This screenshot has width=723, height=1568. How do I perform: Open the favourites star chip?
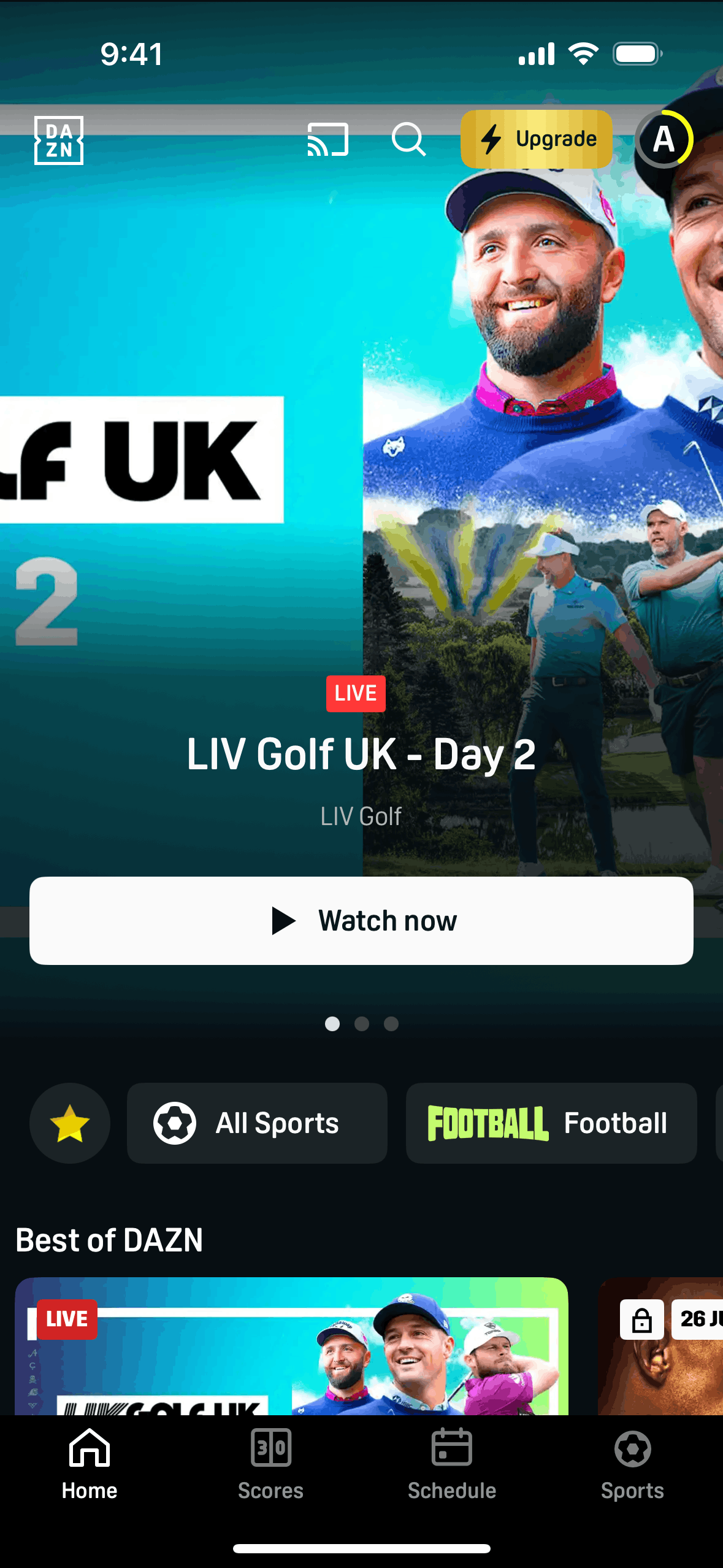[x=70, y=1123]
